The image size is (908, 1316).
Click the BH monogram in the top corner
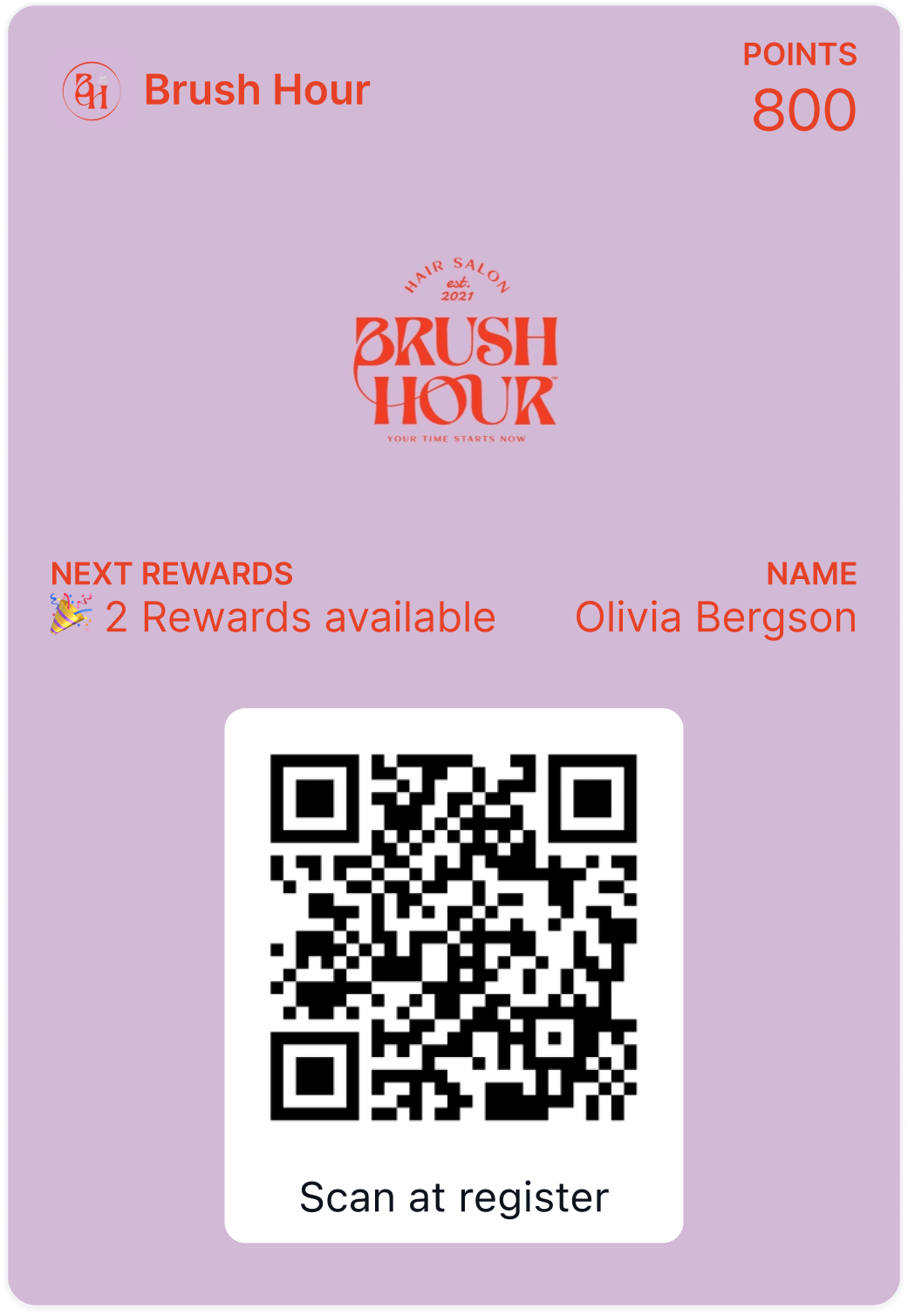(90, 91)
